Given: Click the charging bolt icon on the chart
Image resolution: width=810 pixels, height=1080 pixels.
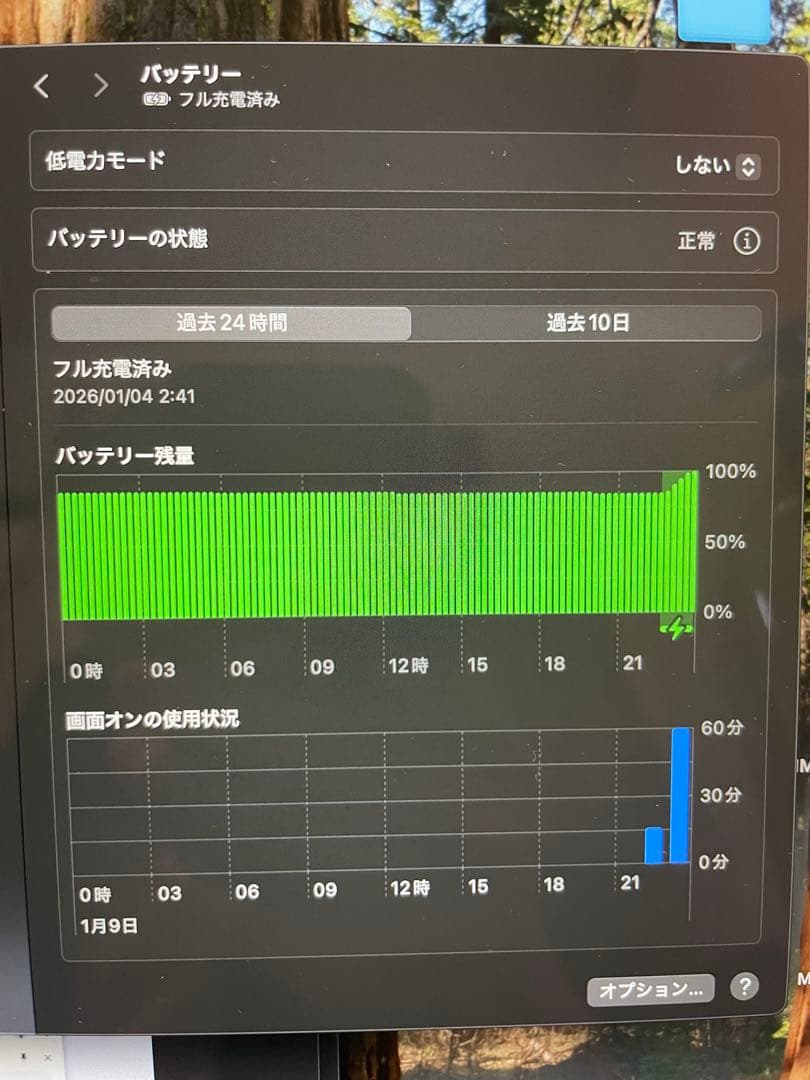Looking at the screenshot, I should point(675,629).
